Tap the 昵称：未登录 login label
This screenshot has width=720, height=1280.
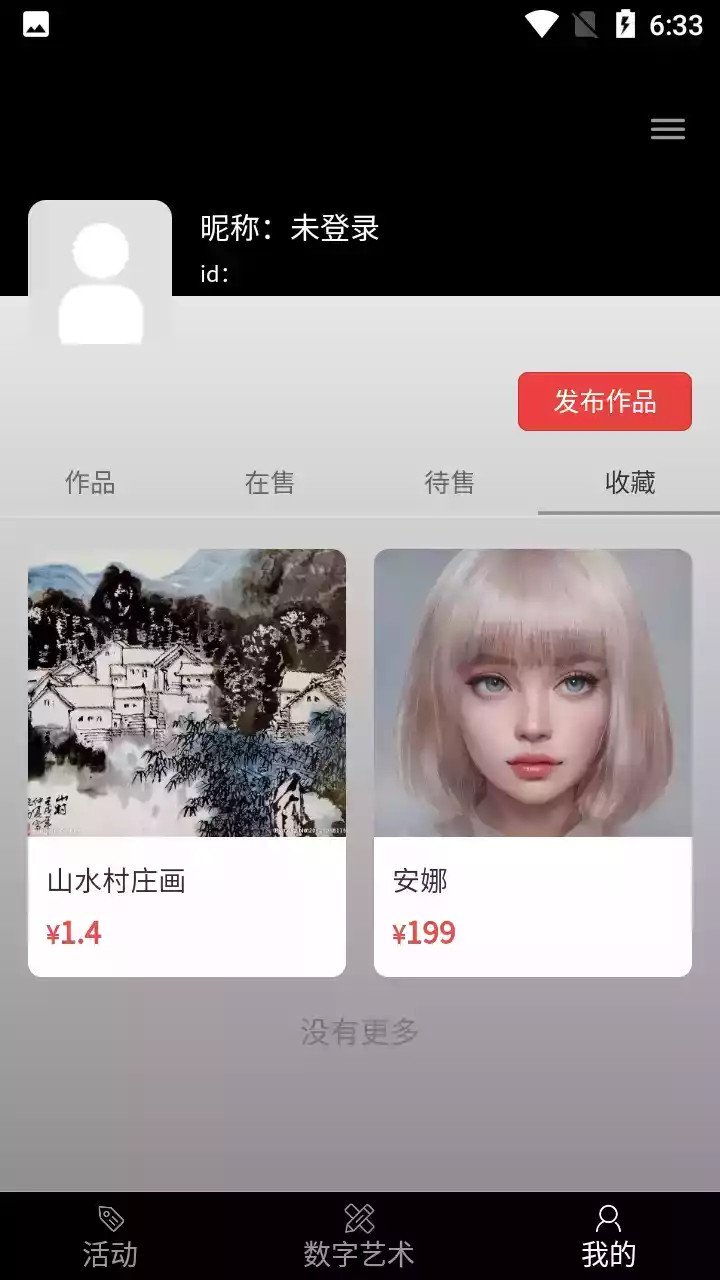(x=289, y=229)
